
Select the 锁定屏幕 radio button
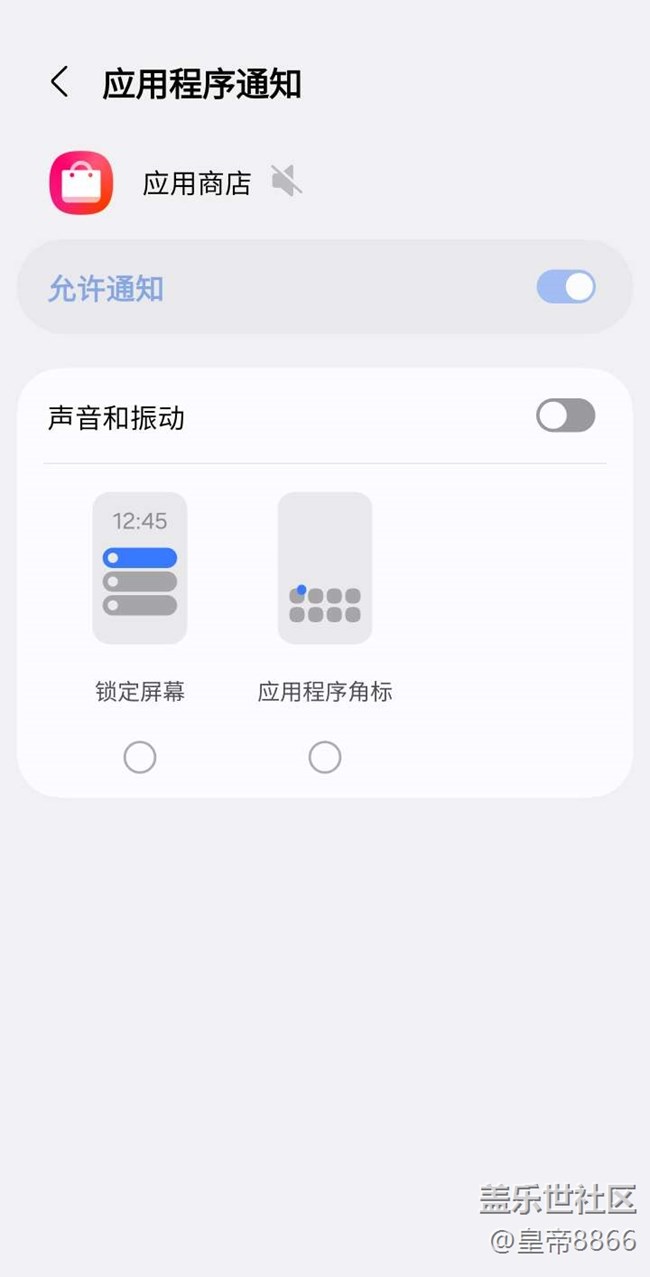(140, 758)
